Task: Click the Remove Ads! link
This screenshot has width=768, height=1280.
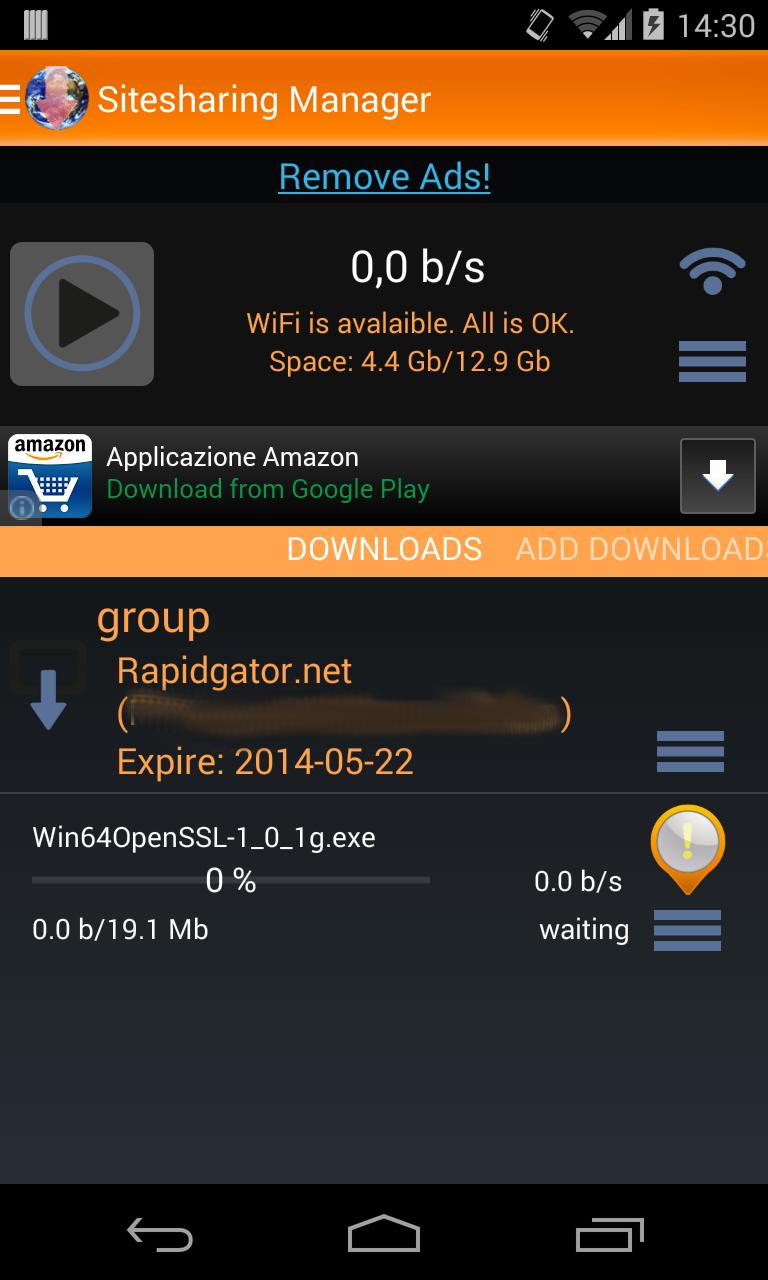Action: (x=384, y=177)
